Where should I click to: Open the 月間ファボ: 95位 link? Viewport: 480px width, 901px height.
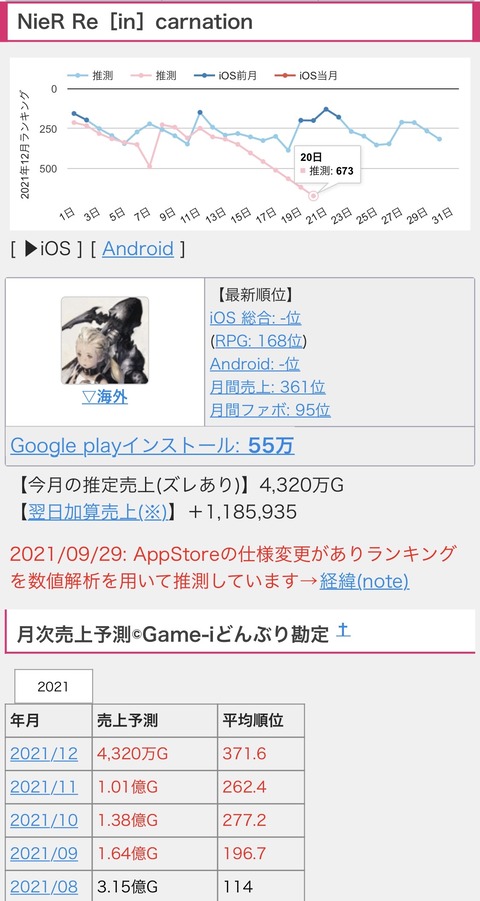point(270,410)
